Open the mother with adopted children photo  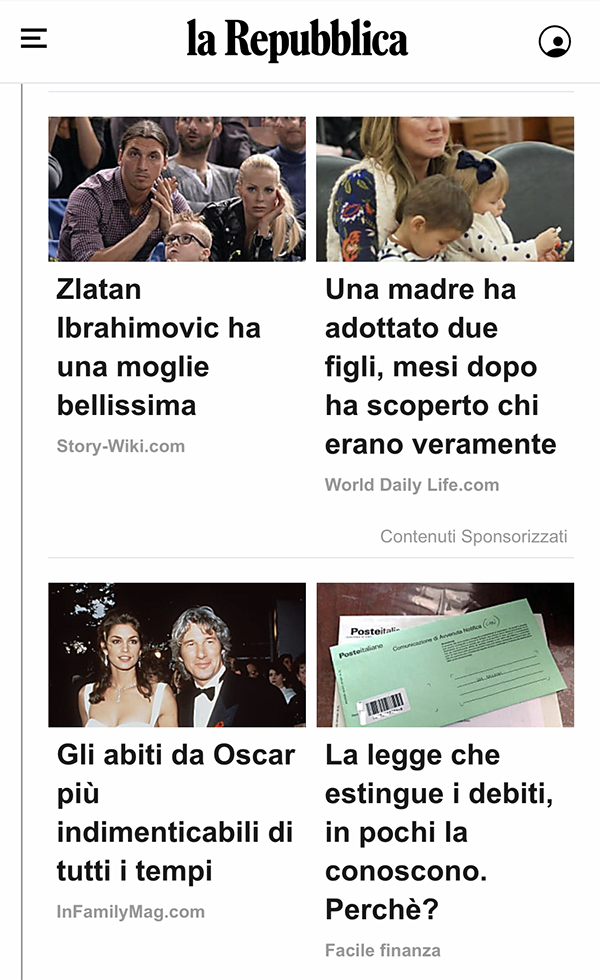pyautogui.click(x=445, y=189)
